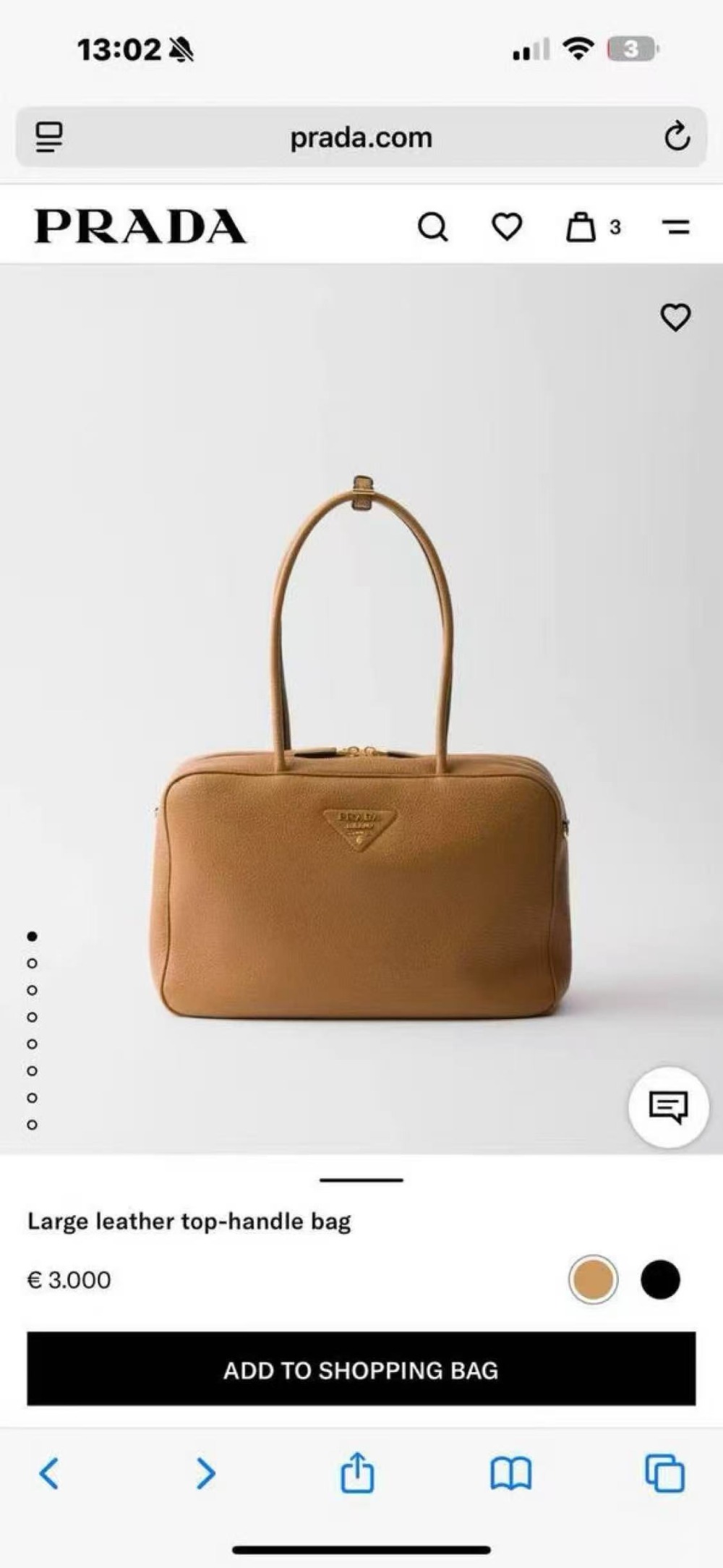Reload the page
This screenshot has width=723, height=1568.
point(677,137)
